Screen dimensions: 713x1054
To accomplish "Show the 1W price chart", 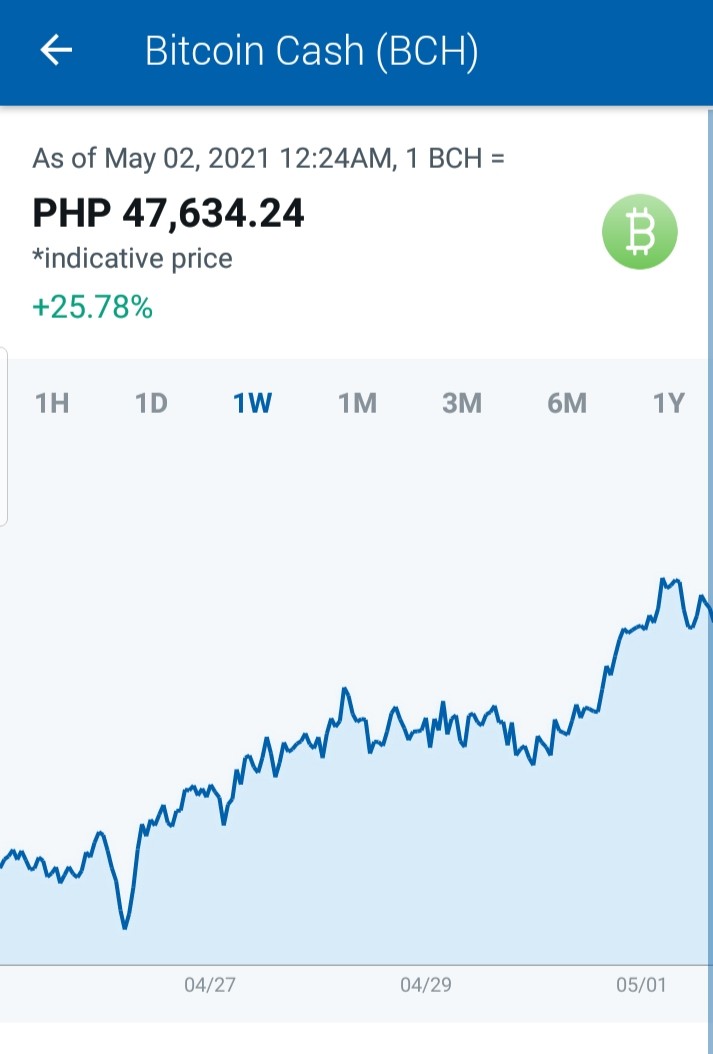I will [253, 403].
